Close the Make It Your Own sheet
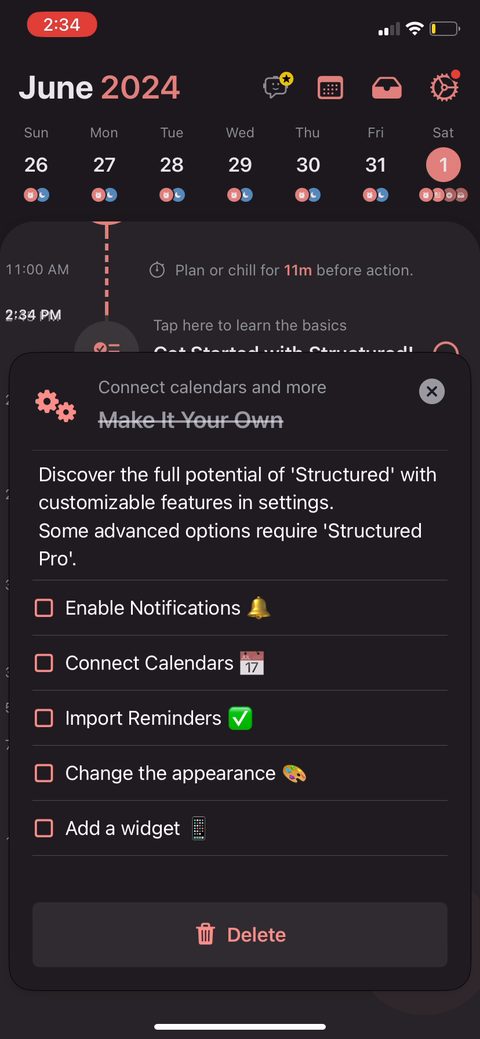The height and width of the screenshot is (1039, 480). tap(432, 392)
